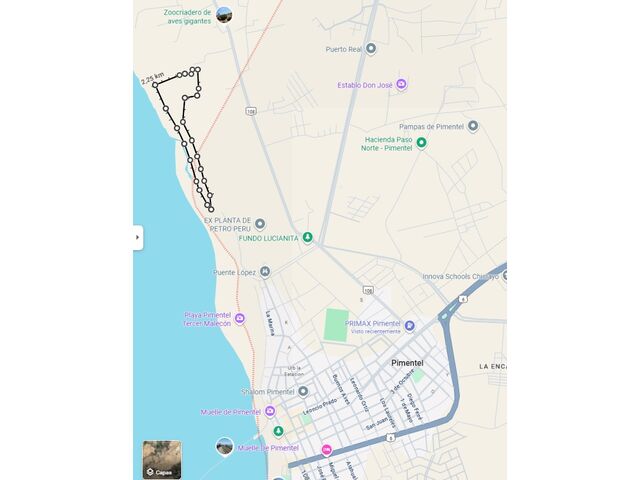Open the Pampas de Pimentel pin
Image resolution: width=640 pixels, height=480 pixels.
pyautogui.click(x=473, y=126)
